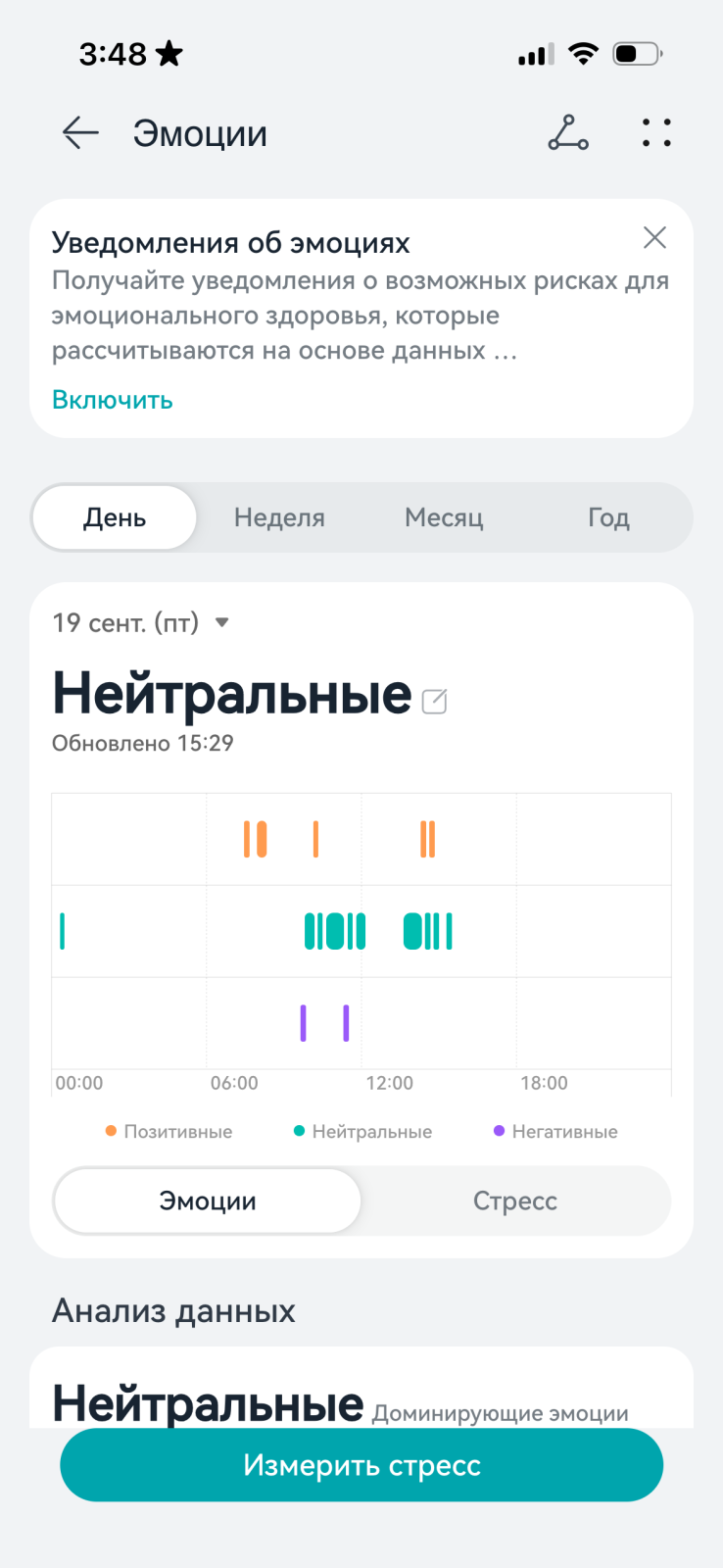Click the Нейтральные teal legend dot
This screenshot has height=1568, width=723.
[301, 1131]
